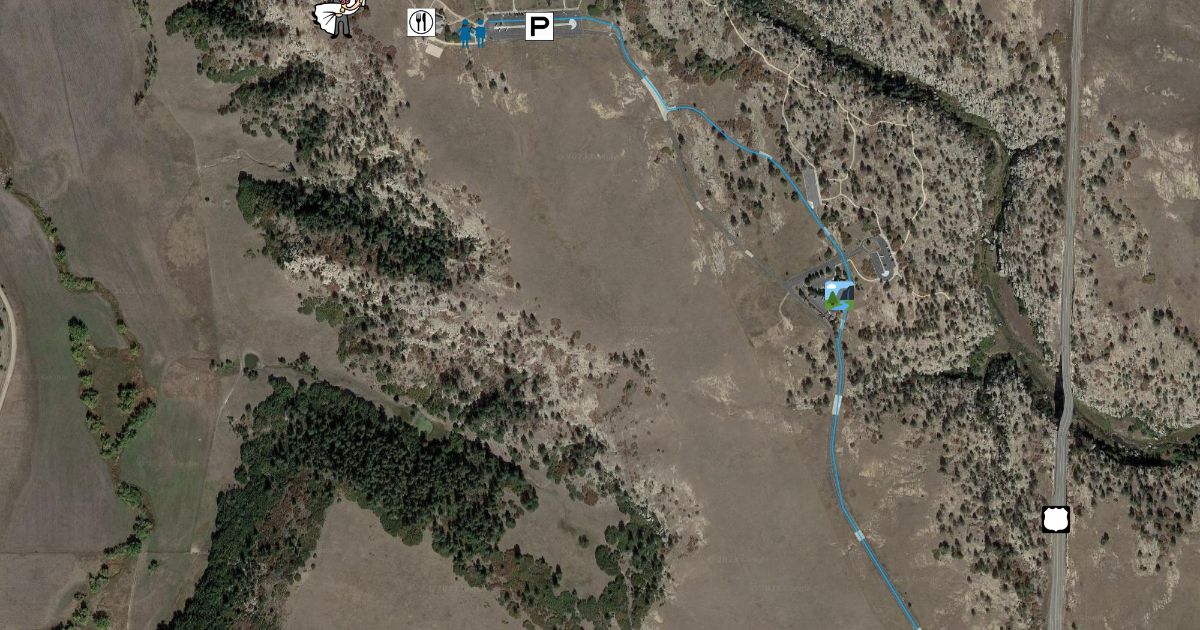Viewport: 1200px width, 630px height.
Task: Open the parking P marker
Action: tap(539, 27)
